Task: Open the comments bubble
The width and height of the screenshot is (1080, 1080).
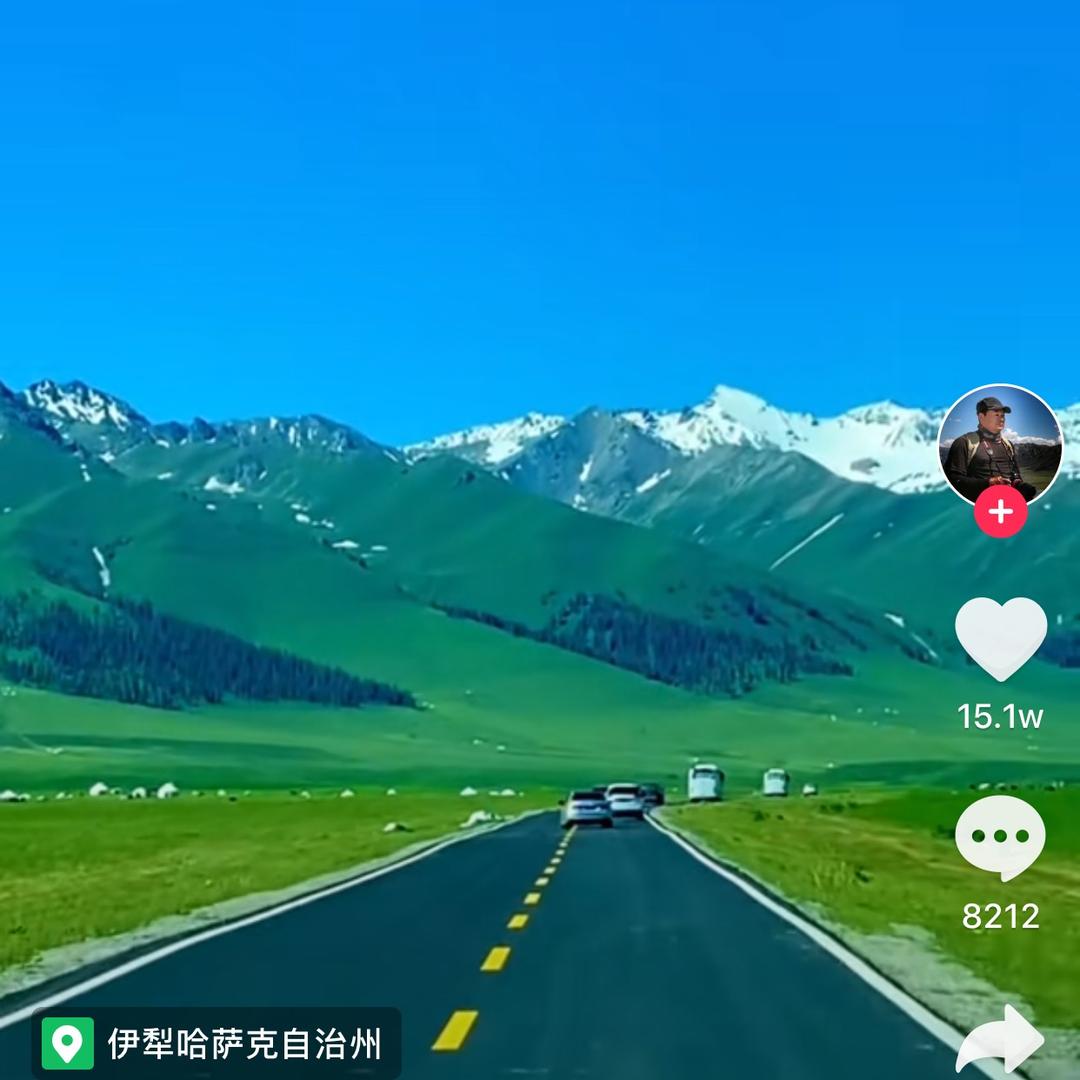Action: point(1000,838)
